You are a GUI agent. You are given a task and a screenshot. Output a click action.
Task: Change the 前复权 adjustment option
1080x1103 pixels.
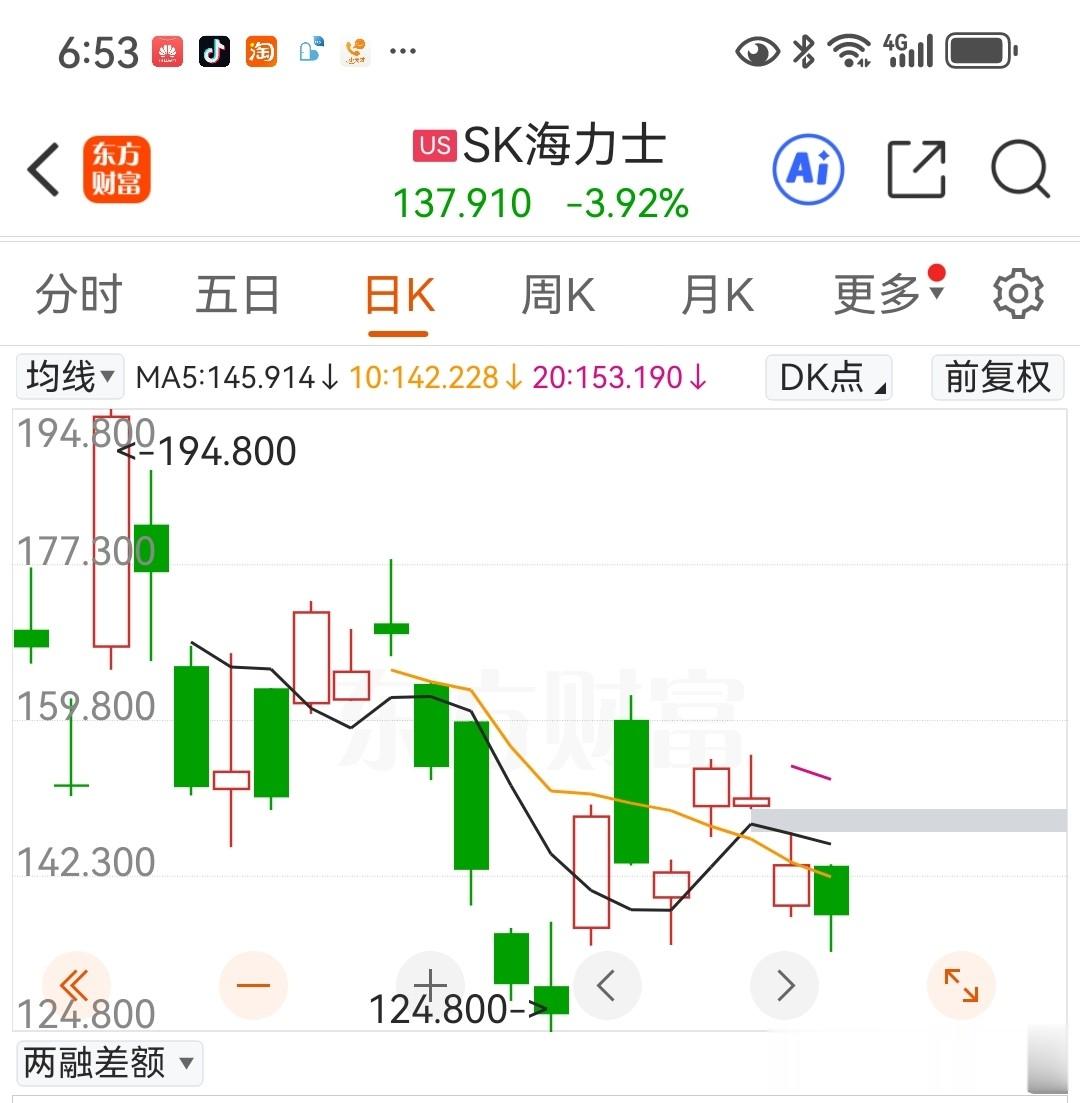tap(997, 378)
